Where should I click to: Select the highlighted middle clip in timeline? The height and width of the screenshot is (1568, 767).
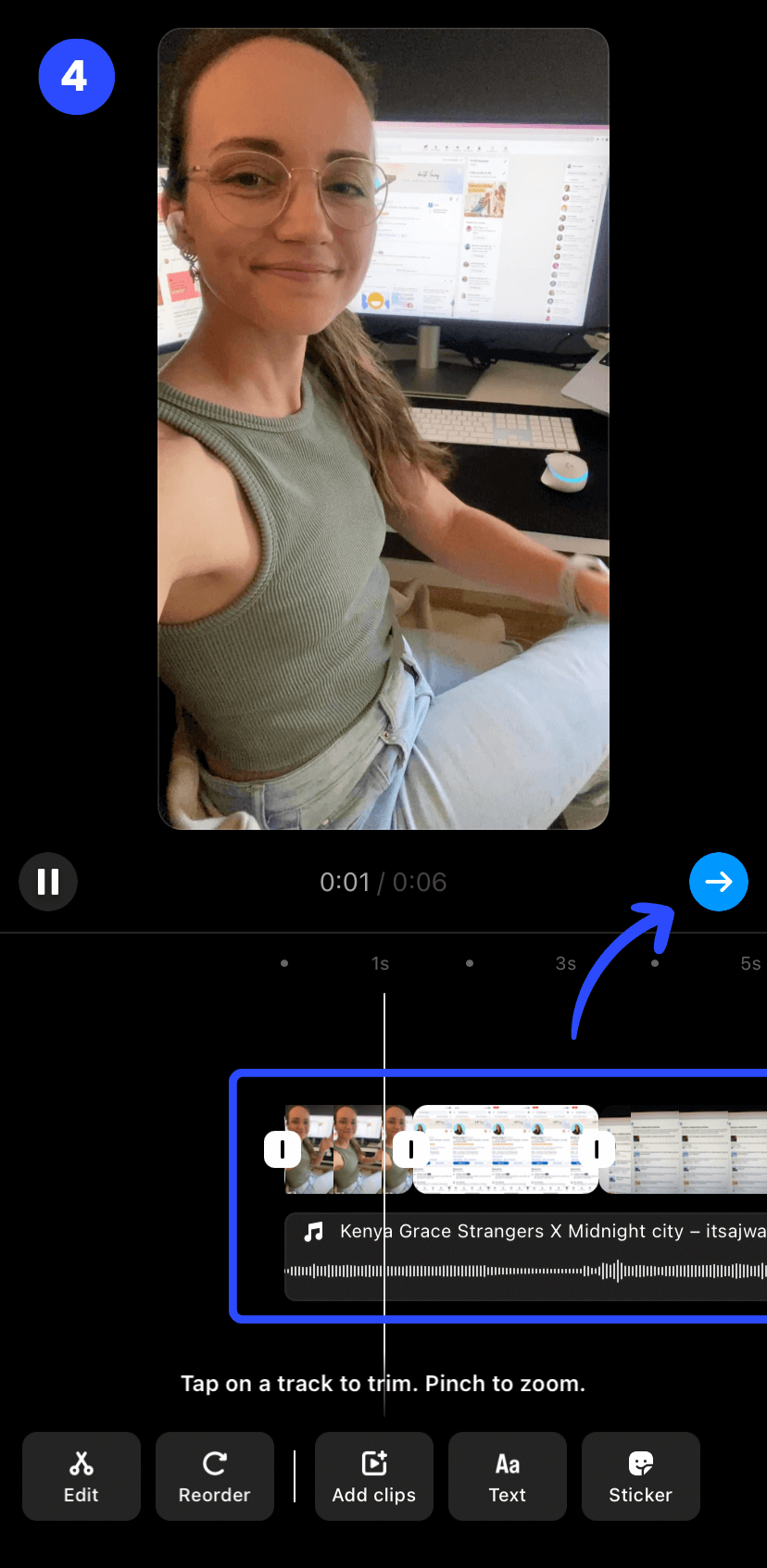[x=505, y=1149]
